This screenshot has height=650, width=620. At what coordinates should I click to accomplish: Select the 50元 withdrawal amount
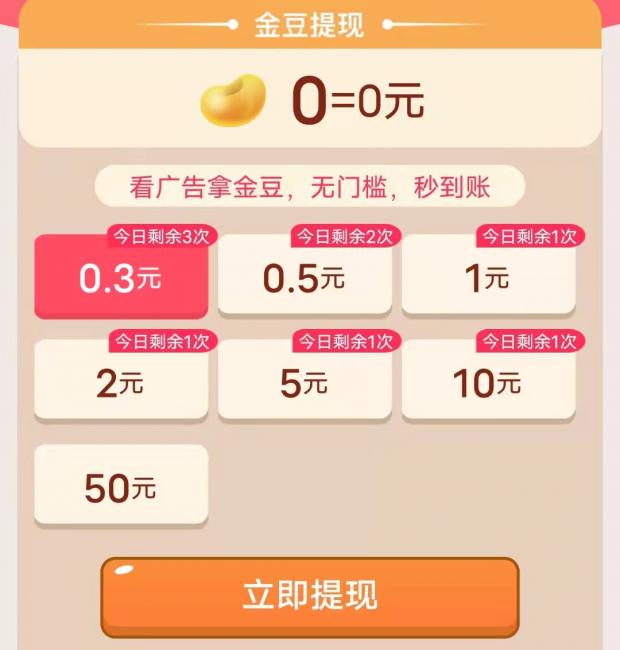coord(121,487)
